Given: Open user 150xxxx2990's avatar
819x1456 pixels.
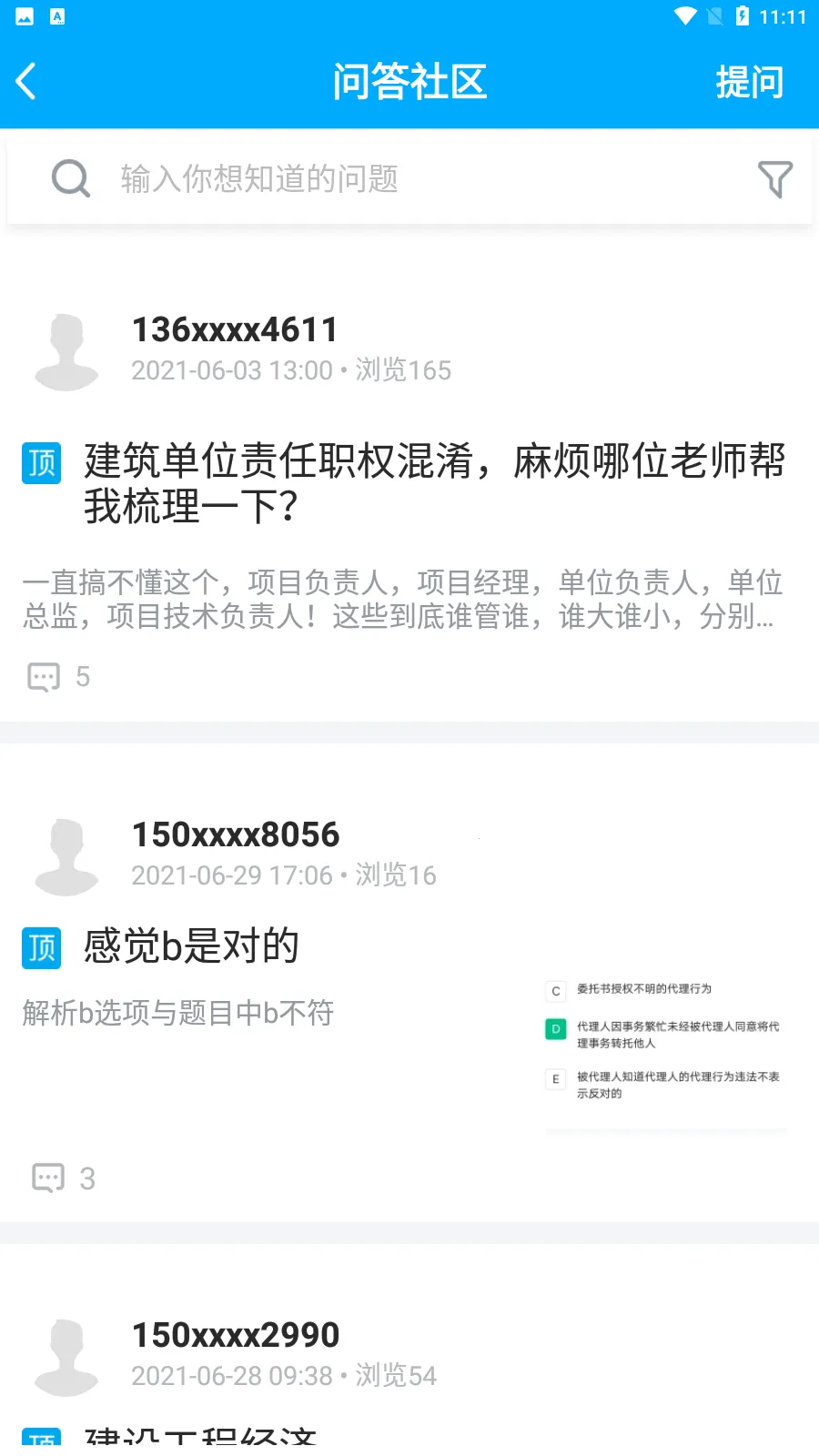Looking at the screenshot, I should [66, 1355].
